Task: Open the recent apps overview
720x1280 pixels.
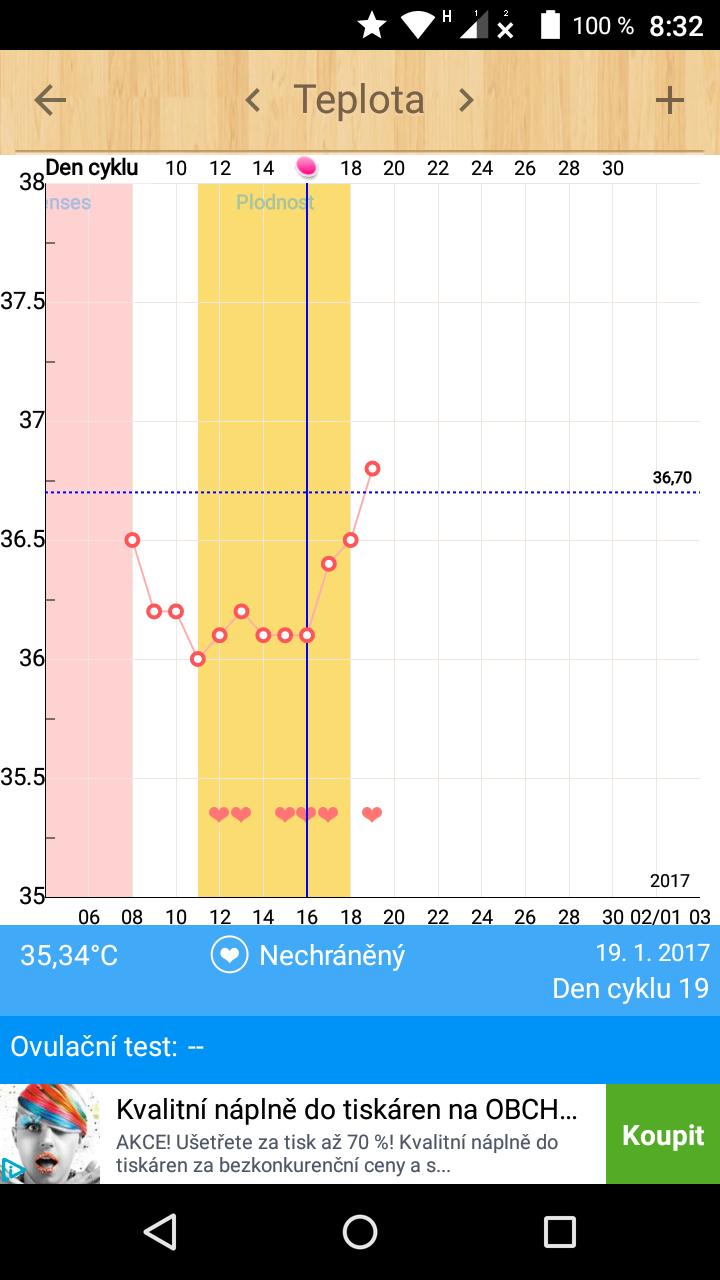Action: click(559, 1232)
